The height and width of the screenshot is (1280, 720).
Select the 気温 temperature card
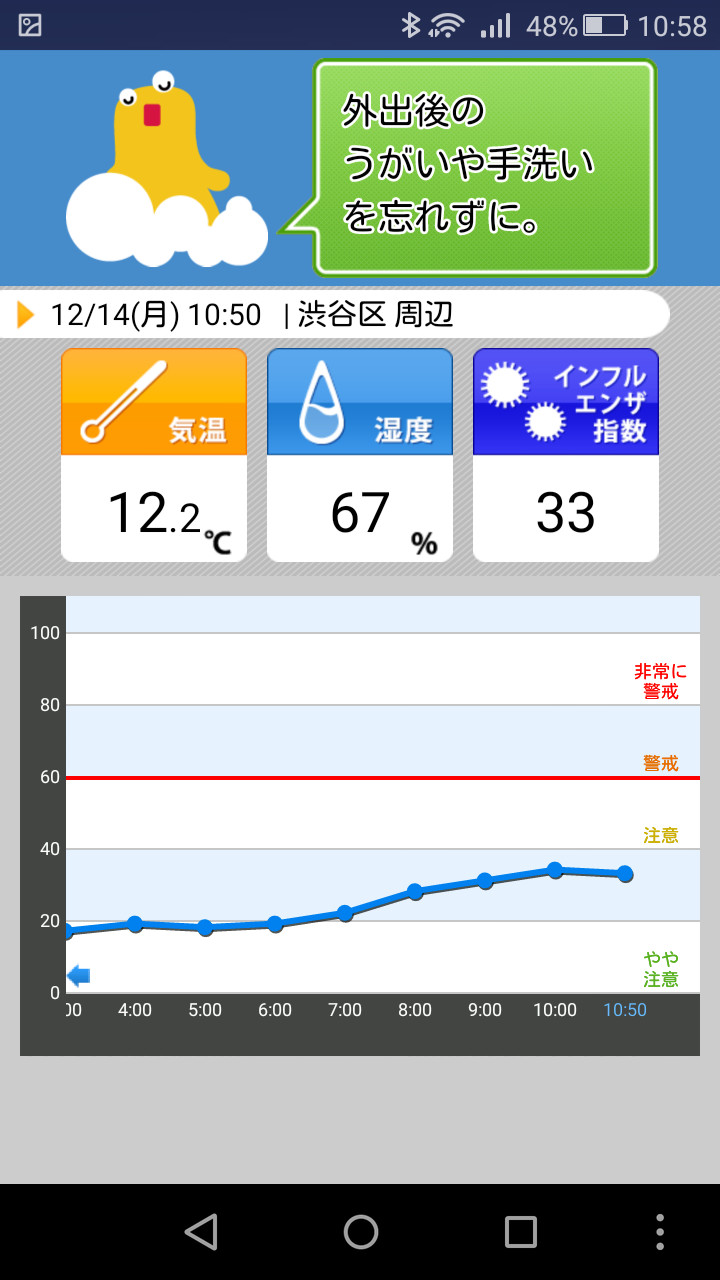point(154,455)
